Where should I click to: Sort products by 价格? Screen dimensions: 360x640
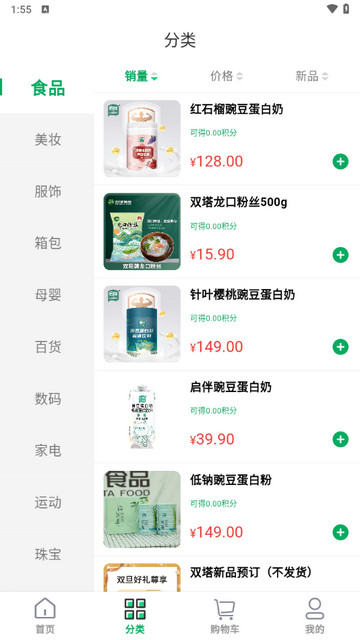[x=227, y=76]
